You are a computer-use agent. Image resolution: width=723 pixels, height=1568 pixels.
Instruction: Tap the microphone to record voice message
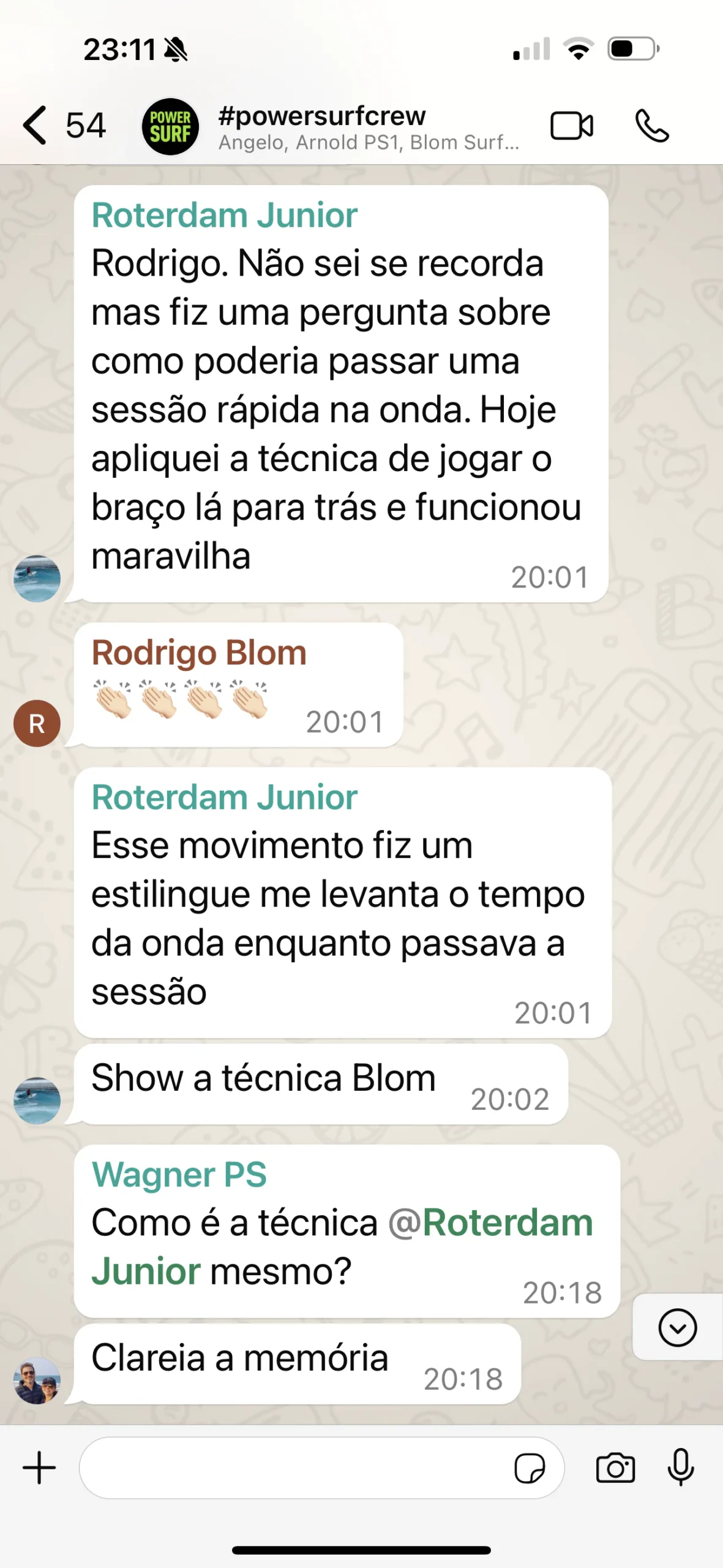pos(681,1468)
